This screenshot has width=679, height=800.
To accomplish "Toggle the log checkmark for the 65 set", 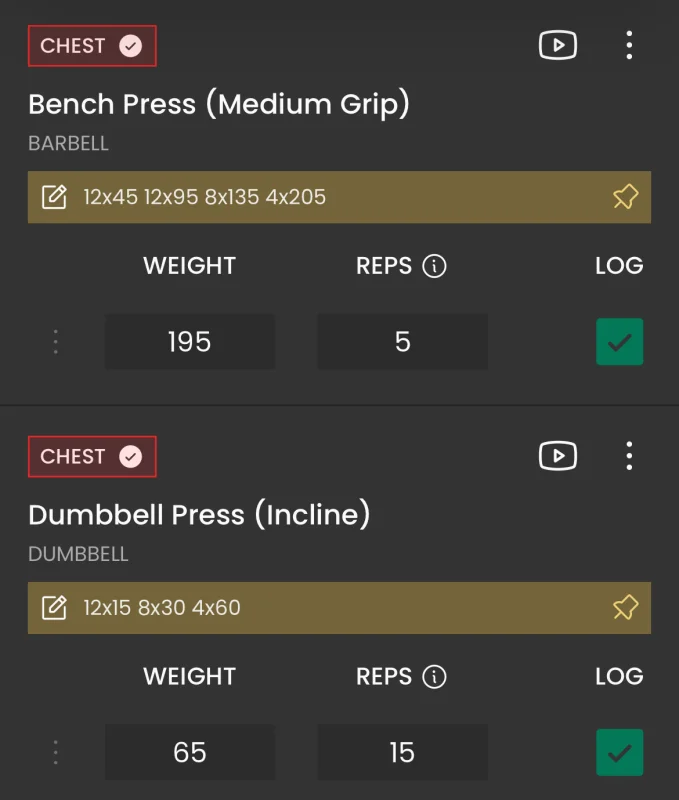I will point(619,753).
